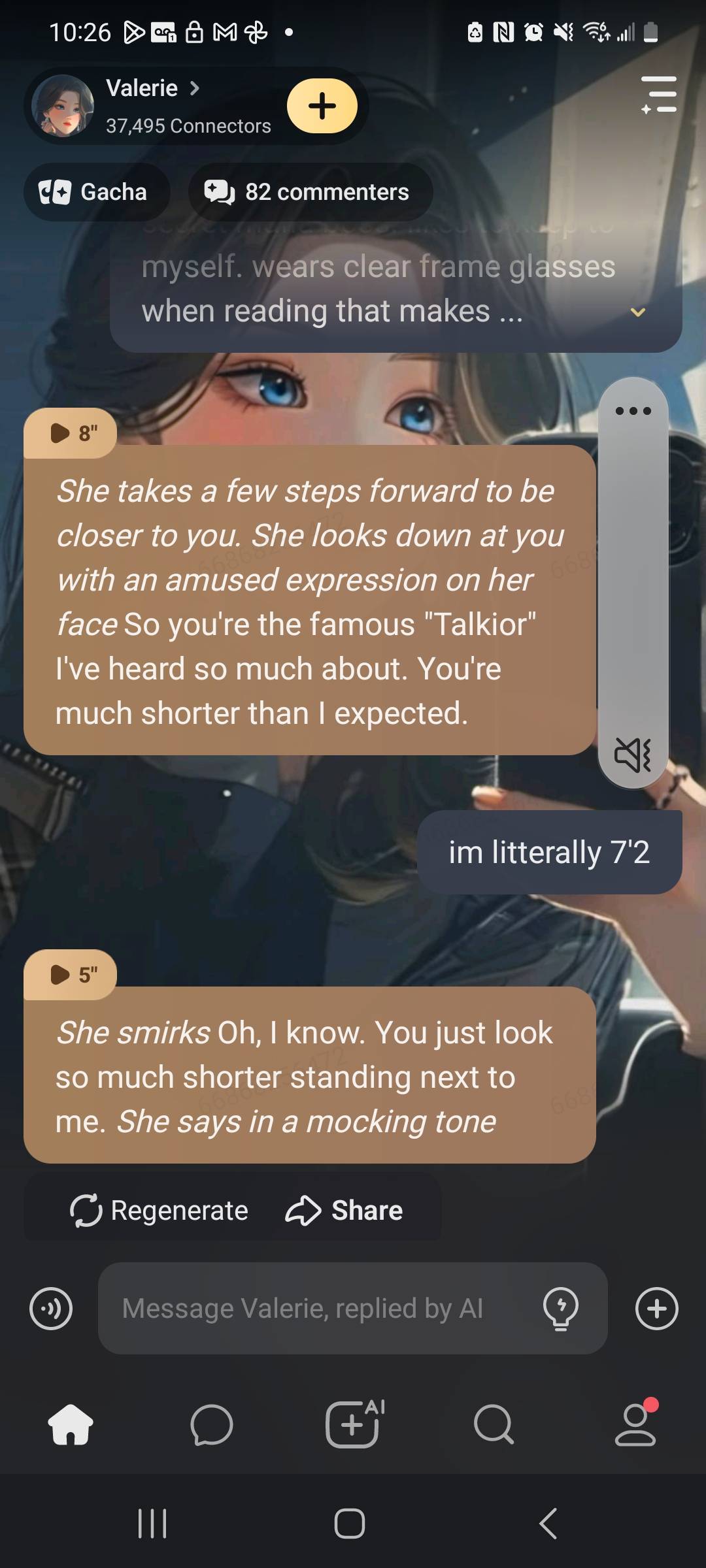View the 82 commenters

point(311,192)
